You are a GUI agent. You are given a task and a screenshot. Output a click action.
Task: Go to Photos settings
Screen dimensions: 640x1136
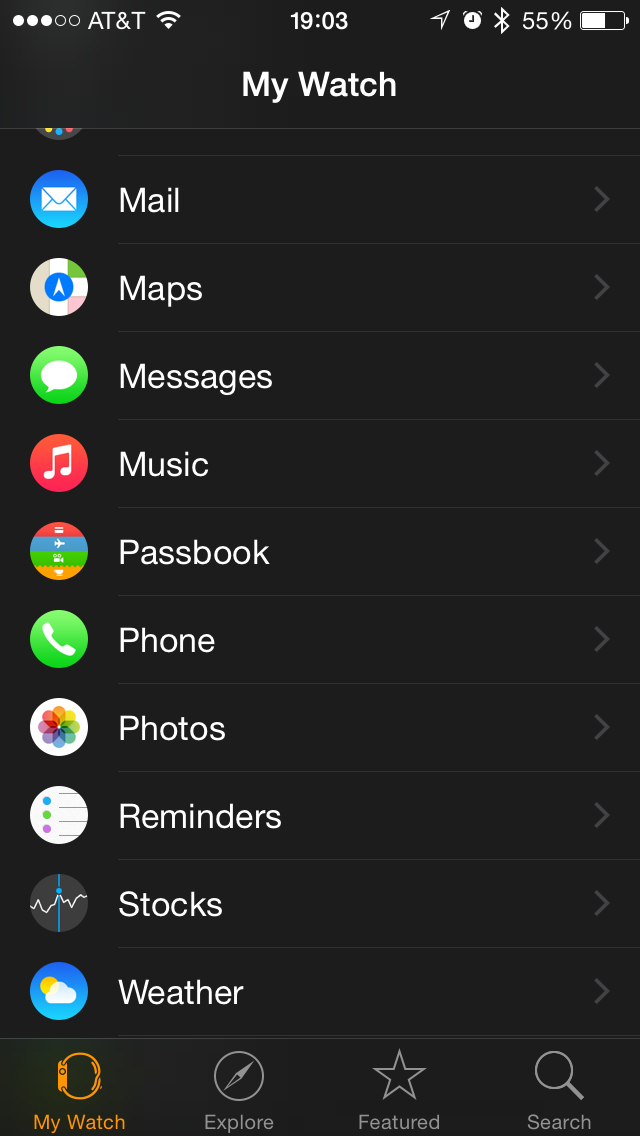click(320, 728)
